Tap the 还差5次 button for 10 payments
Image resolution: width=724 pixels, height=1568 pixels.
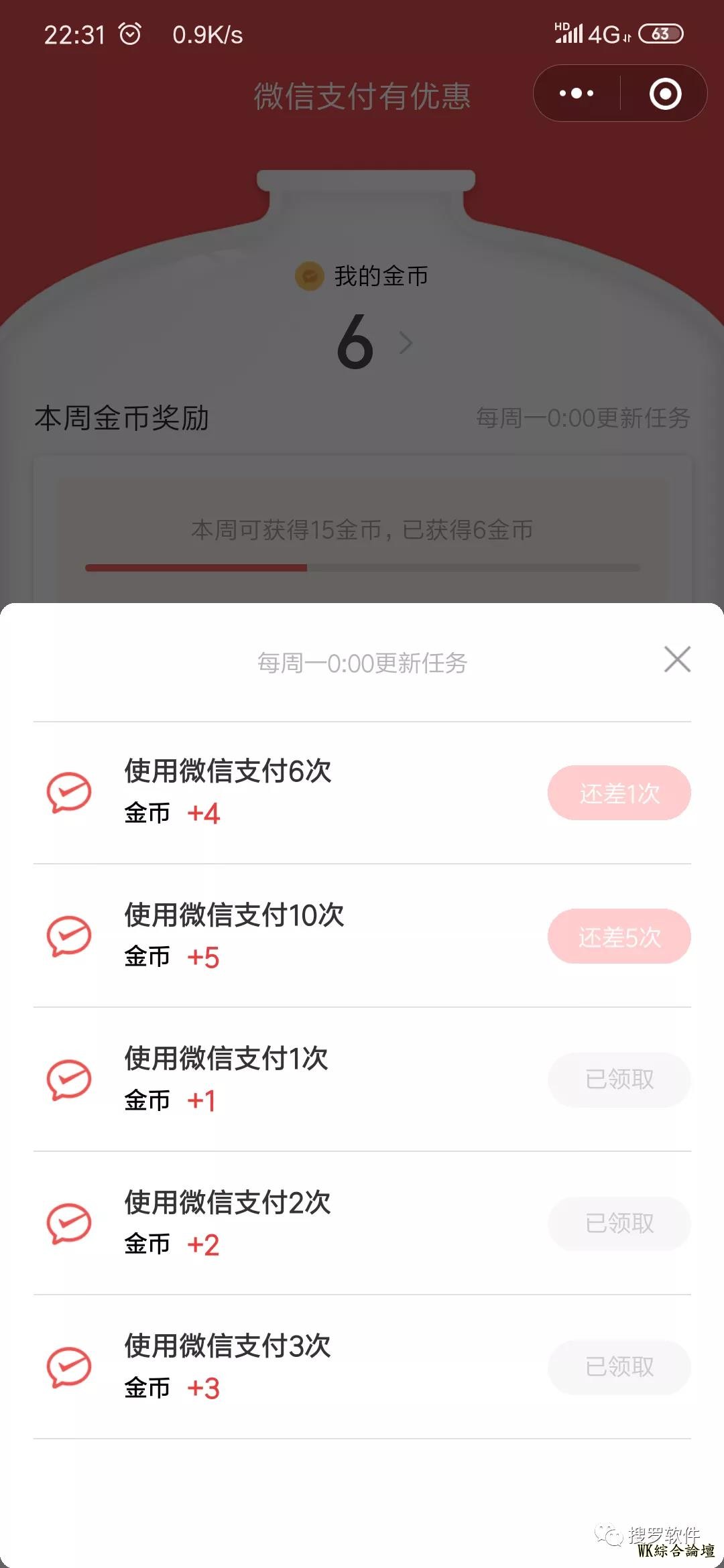coord(619,936)
